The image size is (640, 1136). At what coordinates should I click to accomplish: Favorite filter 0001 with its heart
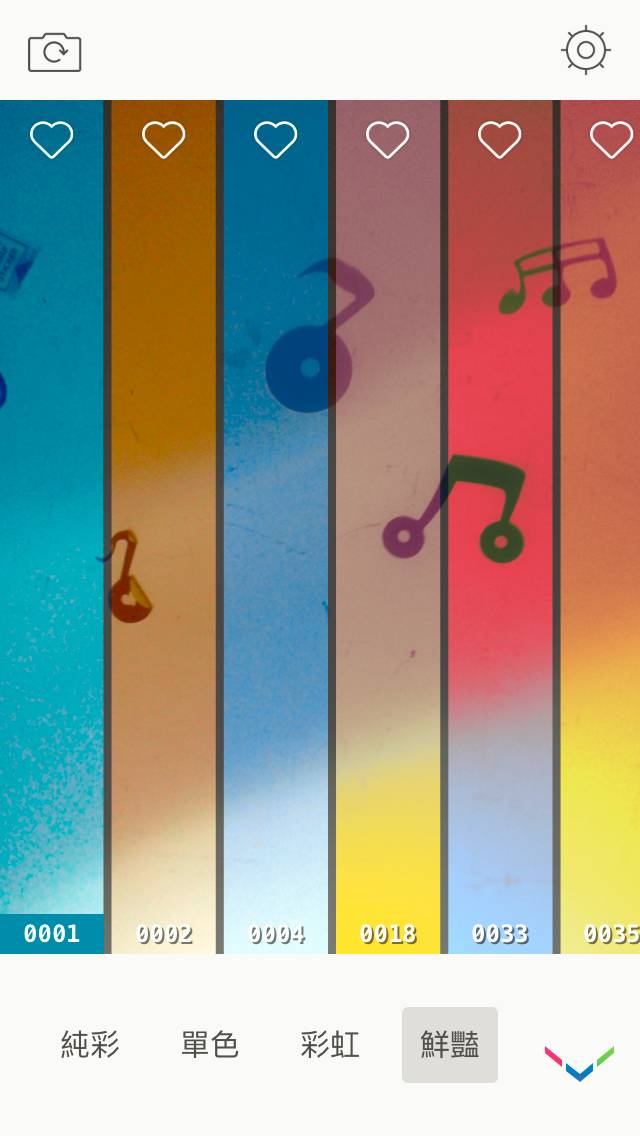52,140
